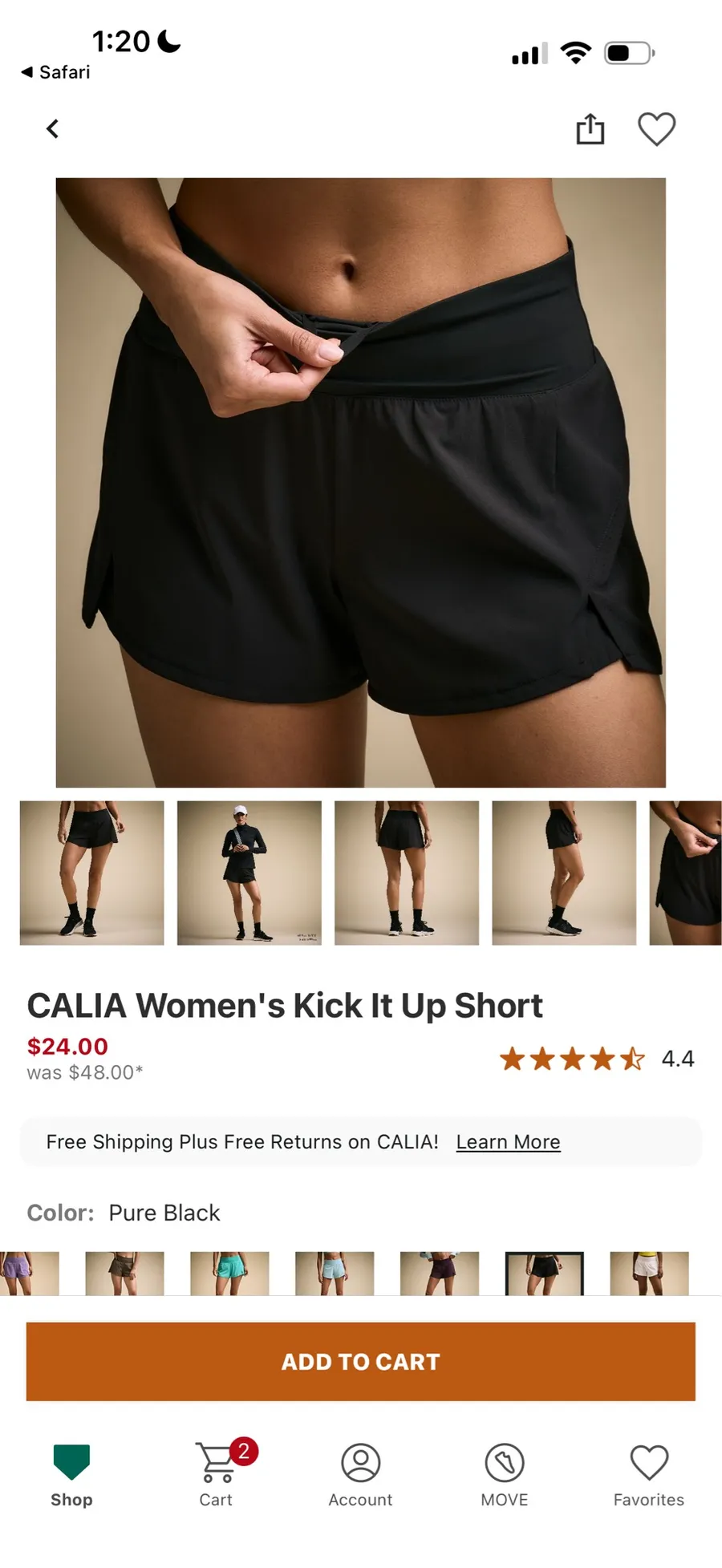722x1568 pixels.
Task: Go to the Favorites tab
Action: tap(649, 1474)
